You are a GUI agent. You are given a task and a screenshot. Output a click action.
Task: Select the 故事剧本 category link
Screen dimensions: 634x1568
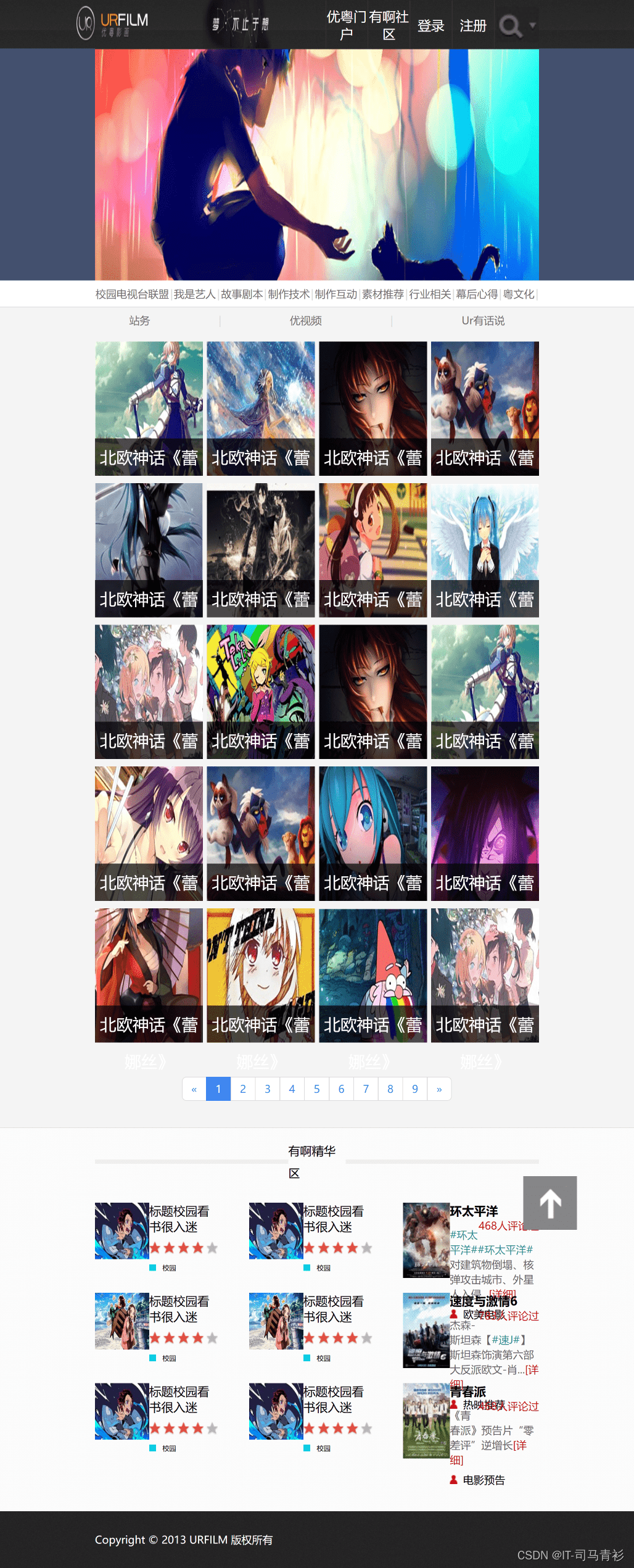[x=242, y=294]
